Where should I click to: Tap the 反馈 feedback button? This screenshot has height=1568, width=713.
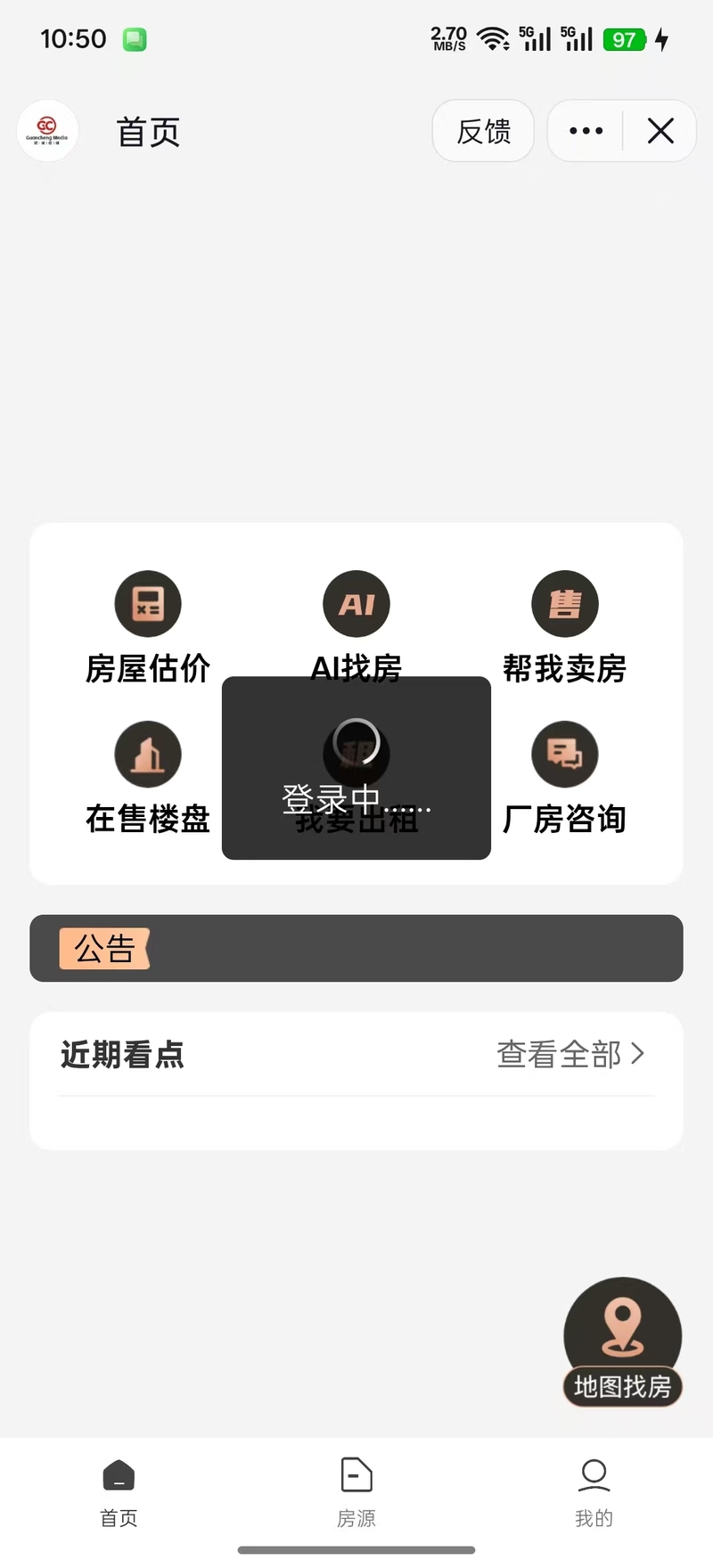point(483,132)
